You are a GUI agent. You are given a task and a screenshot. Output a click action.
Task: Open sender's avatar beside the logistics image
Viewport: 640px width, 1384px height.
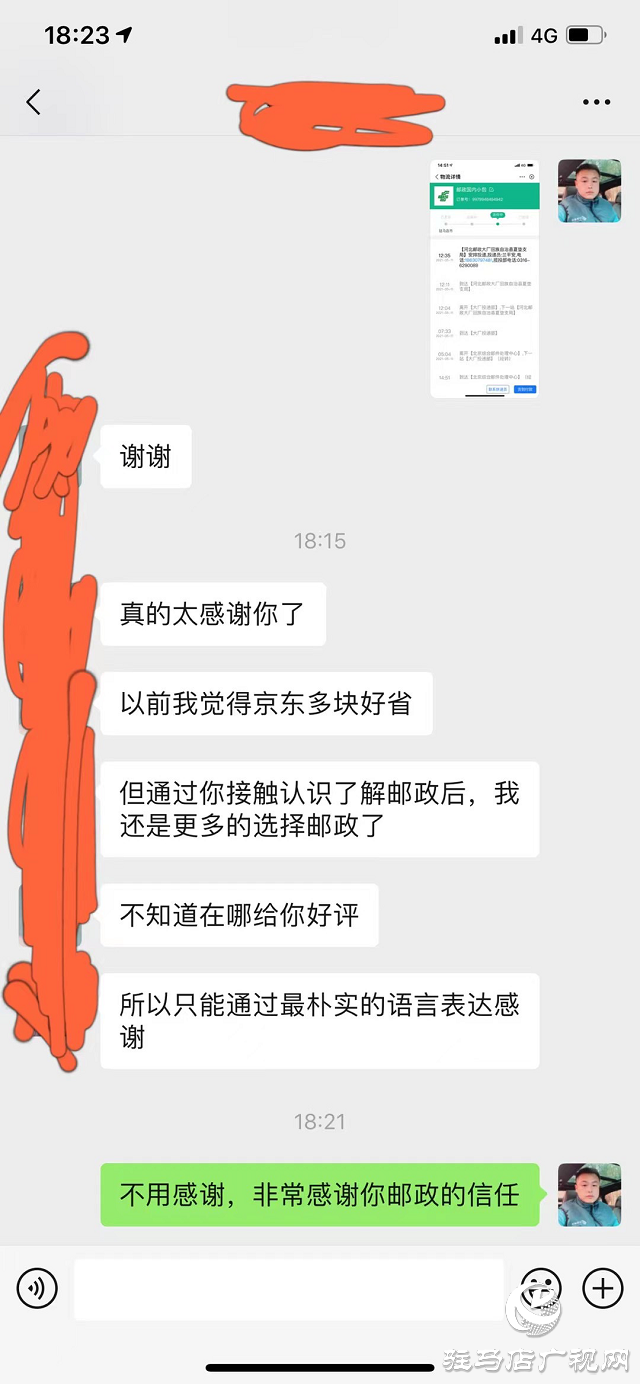589,191
